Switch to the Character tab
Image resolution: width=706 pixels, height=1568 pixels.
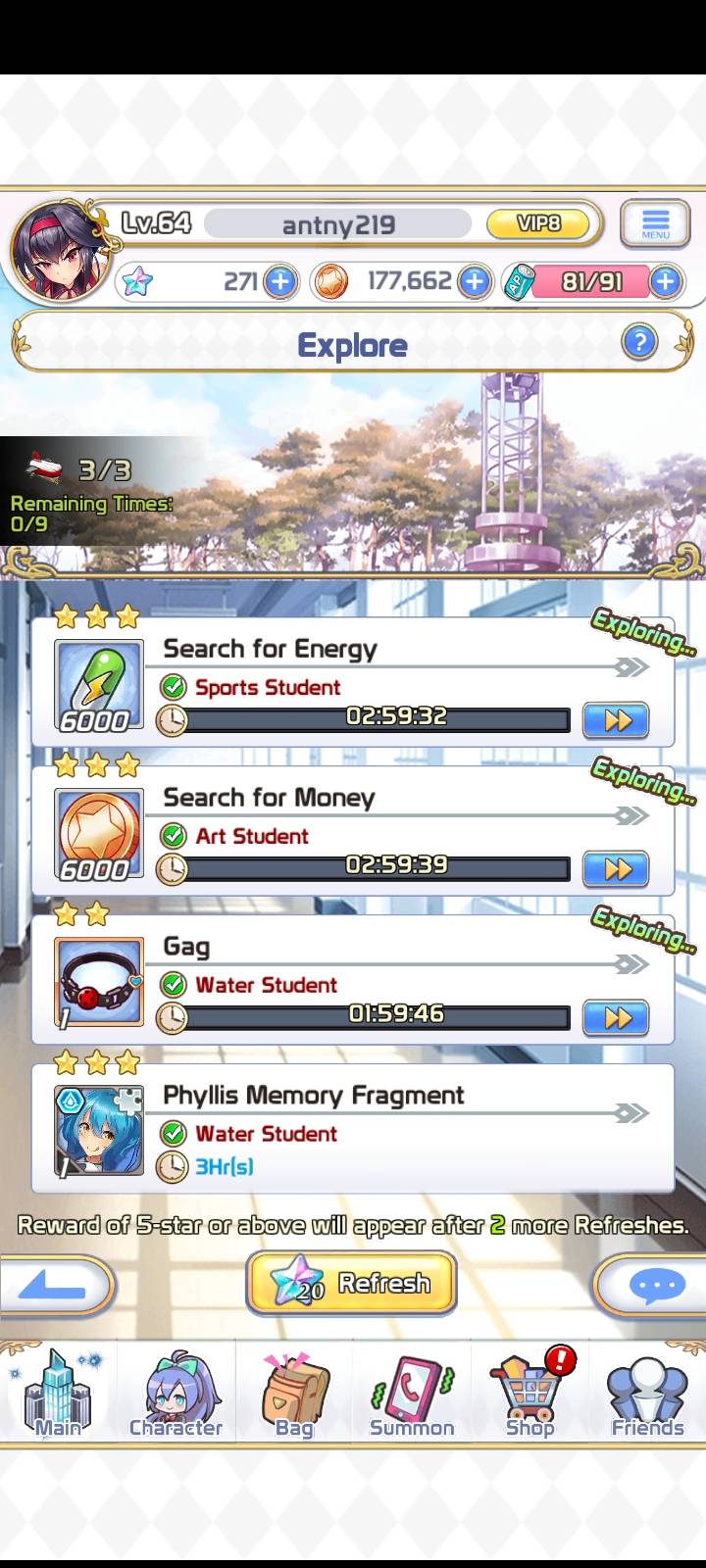(x=176, y=1394)
